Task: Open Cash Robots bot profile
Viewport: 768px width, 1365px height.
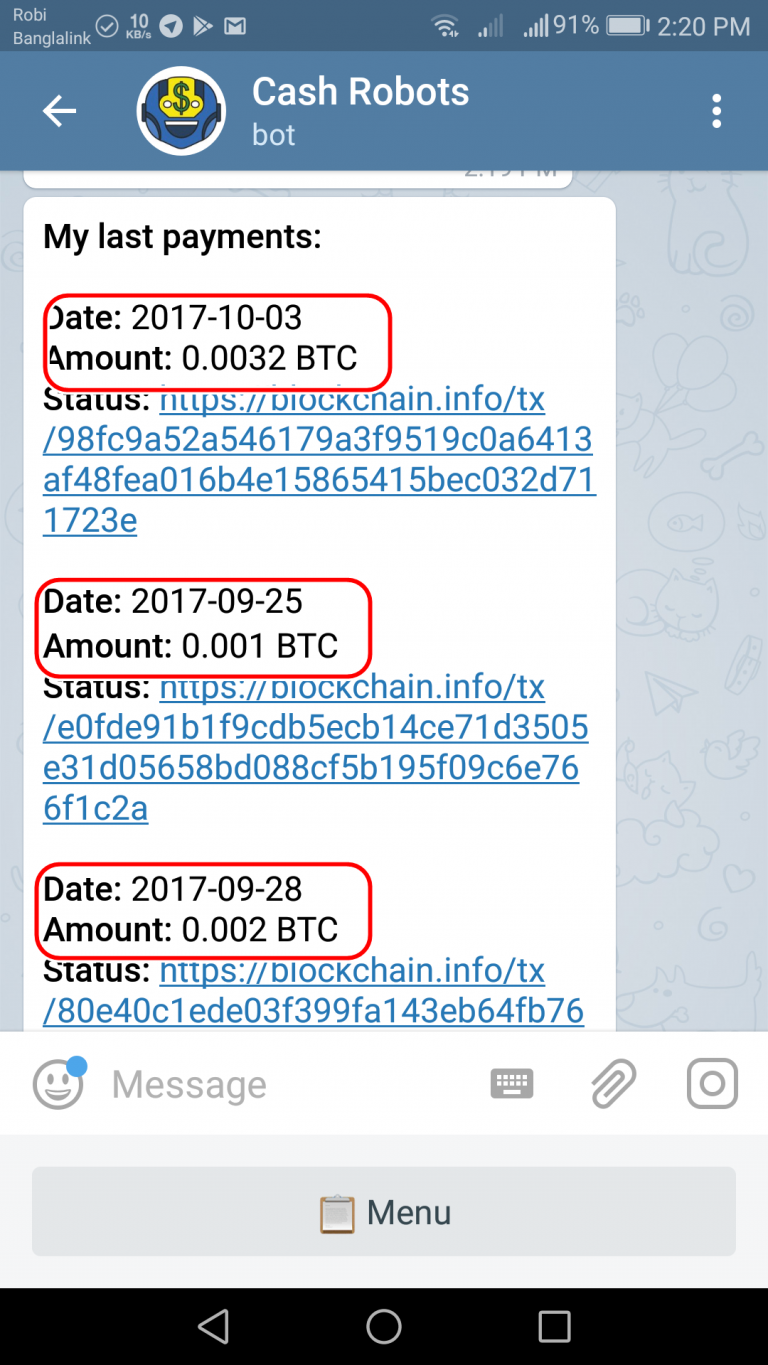Action: coord(360,110)
